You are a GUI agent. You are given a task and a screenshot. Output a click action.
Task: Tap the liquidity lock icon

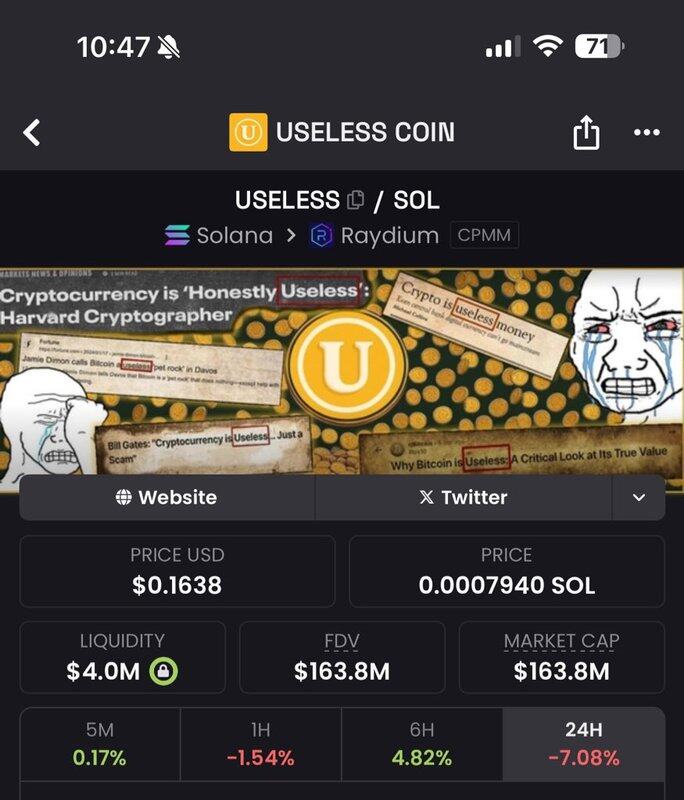coord(163,671)
